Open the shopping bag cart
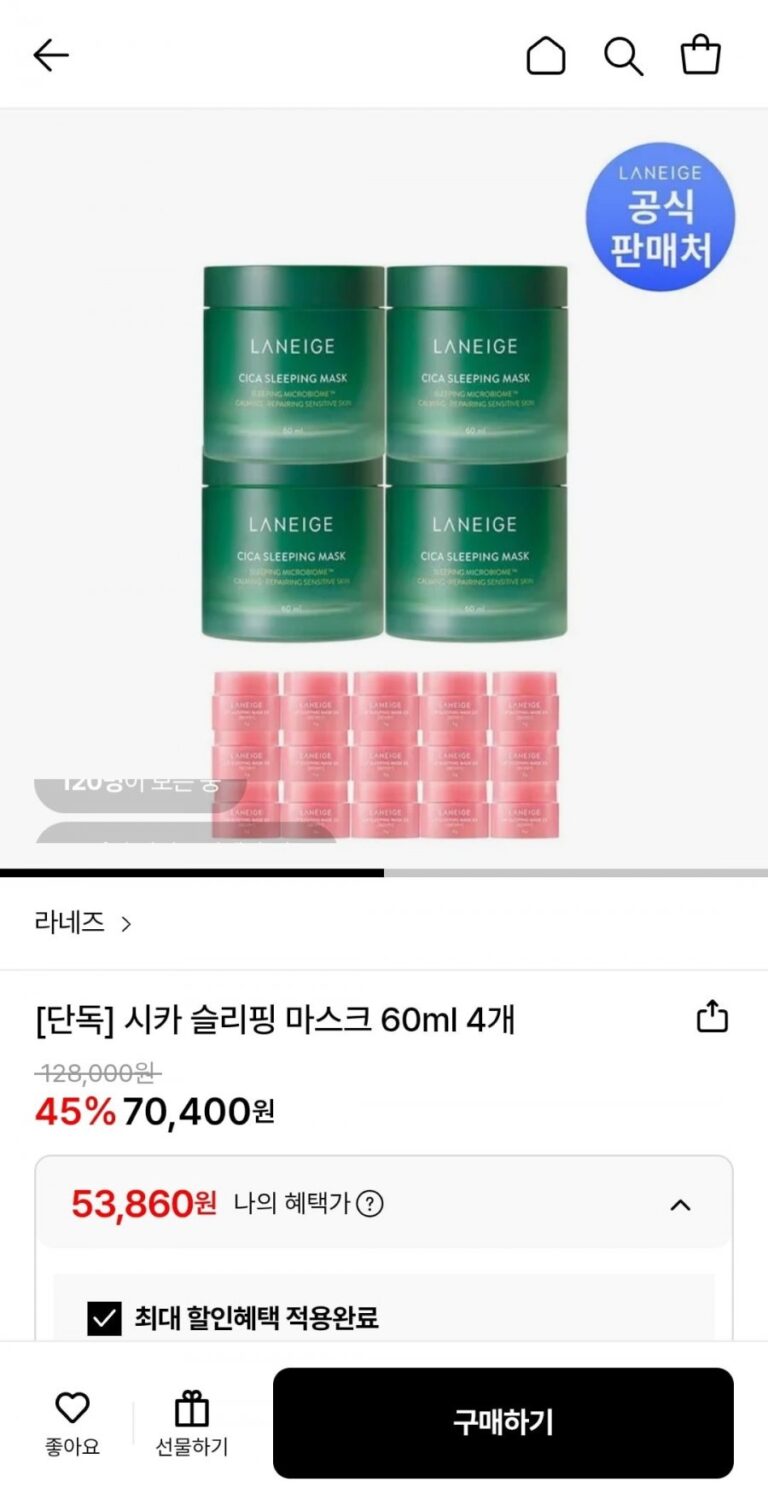The height and width of the screenshot is (1505, 768). (700, 56)
